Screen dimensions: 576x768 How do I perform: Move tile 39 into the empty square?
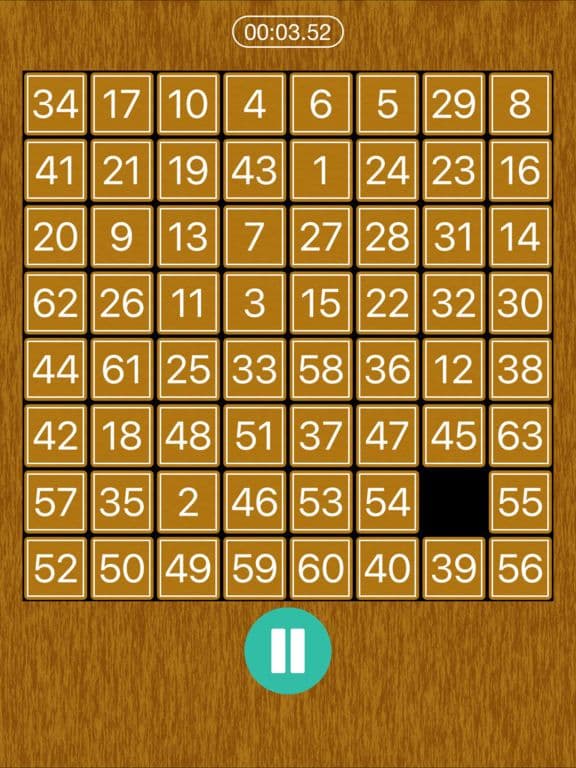point(454,568)
